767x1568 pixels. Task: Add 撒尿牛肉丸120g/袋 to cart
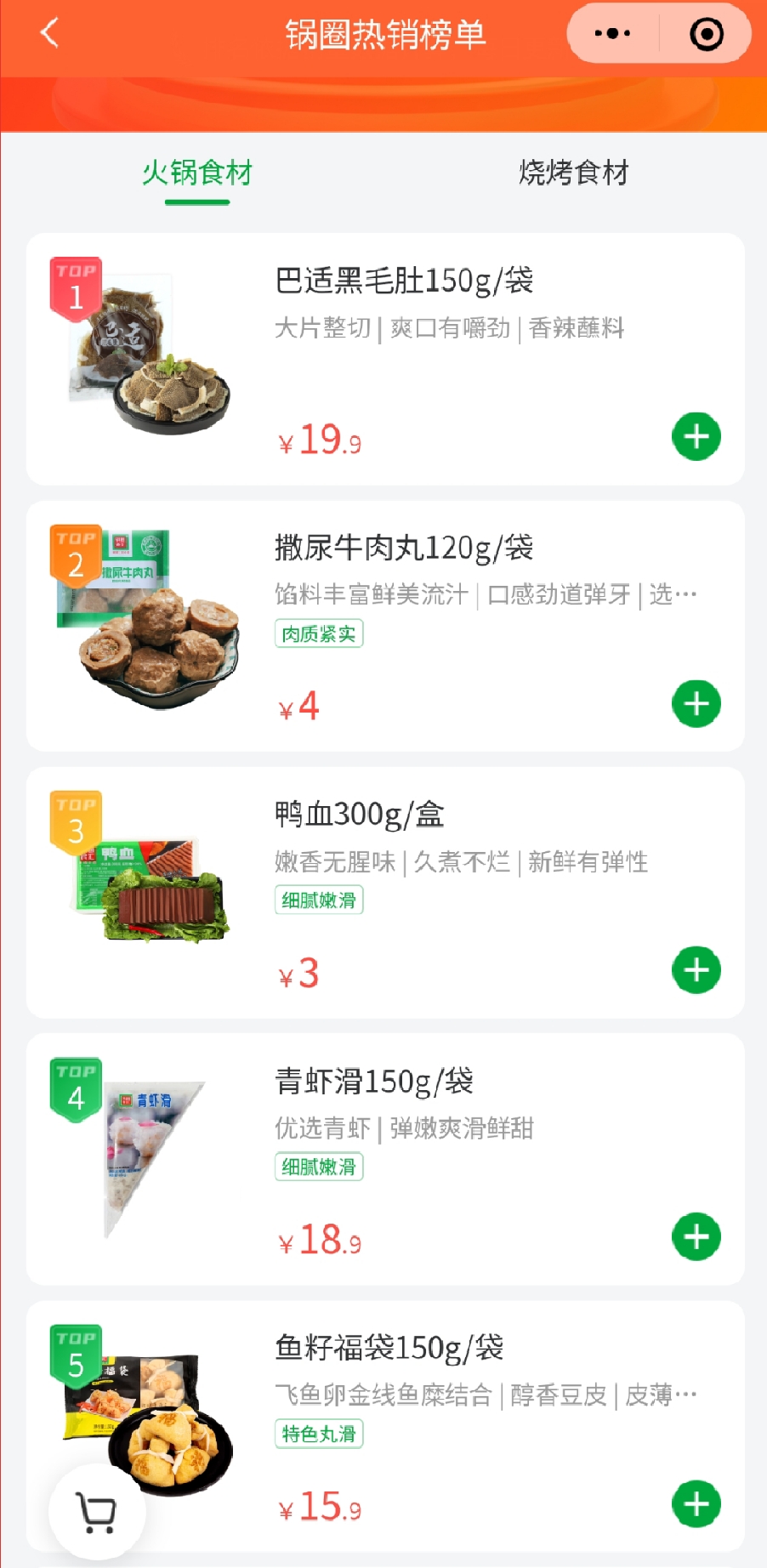tap(696, 704)
